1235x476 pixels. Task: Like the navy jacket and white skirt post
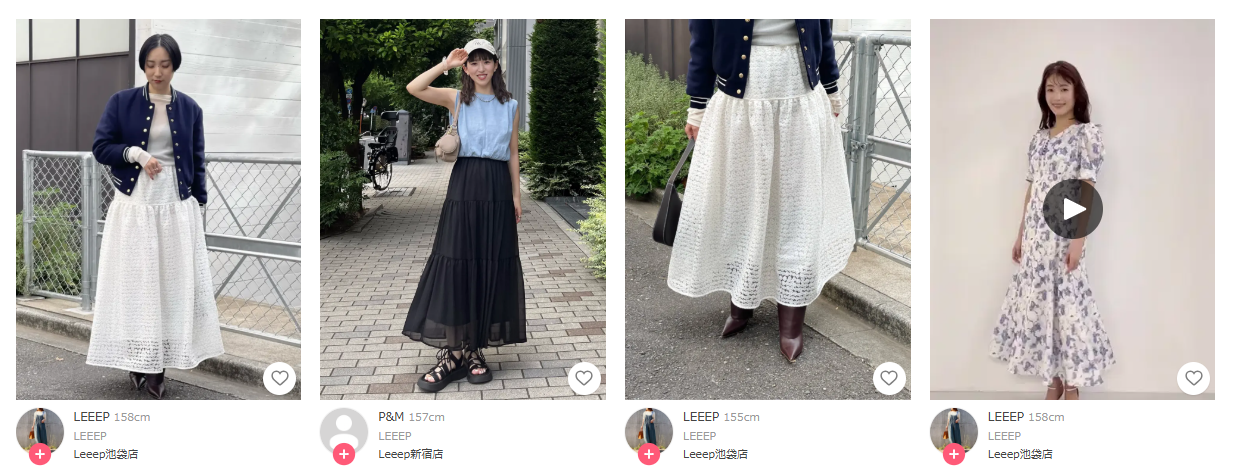tap(280, 378)
